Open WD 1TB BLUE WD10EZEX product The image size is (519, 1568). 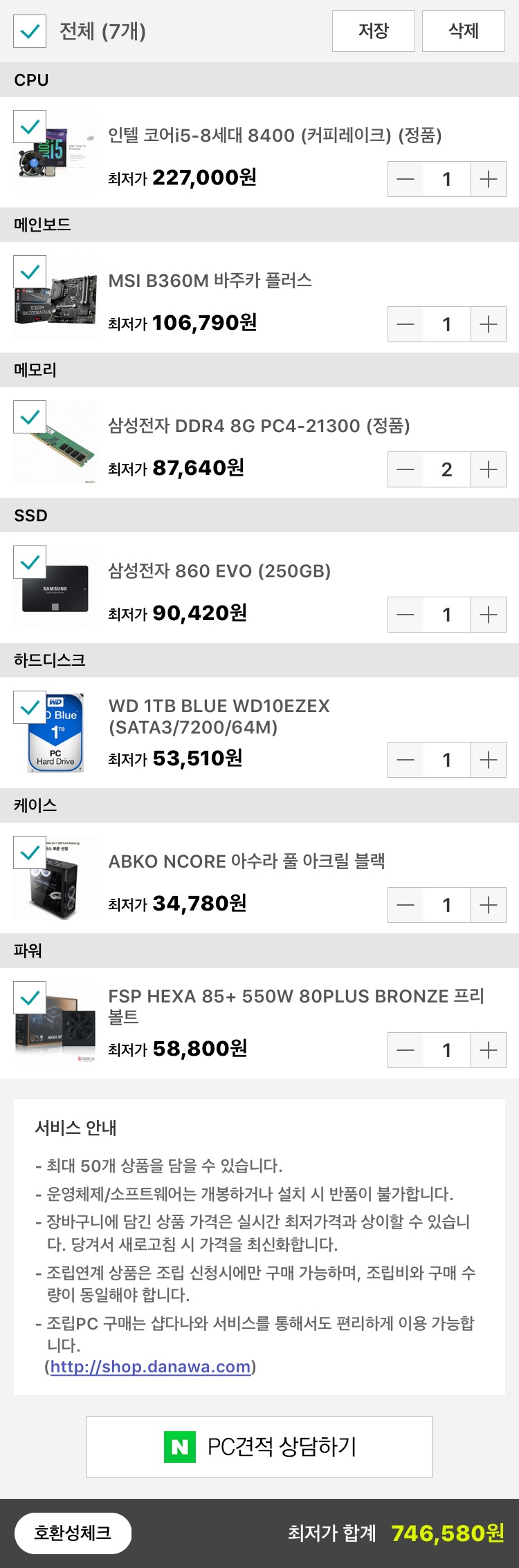[219, 716]
